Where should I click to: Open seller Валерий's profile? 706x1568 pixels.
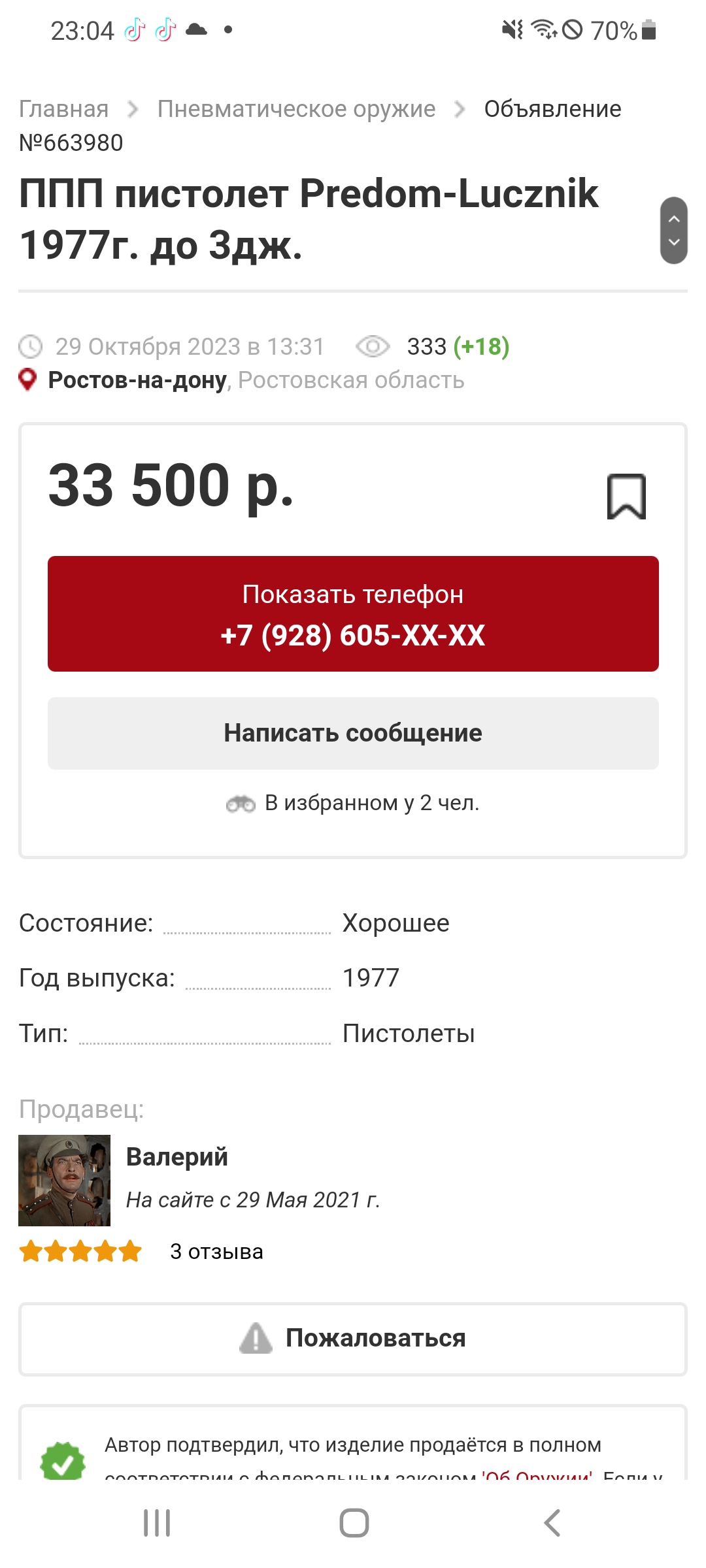tap(176, 1157)
